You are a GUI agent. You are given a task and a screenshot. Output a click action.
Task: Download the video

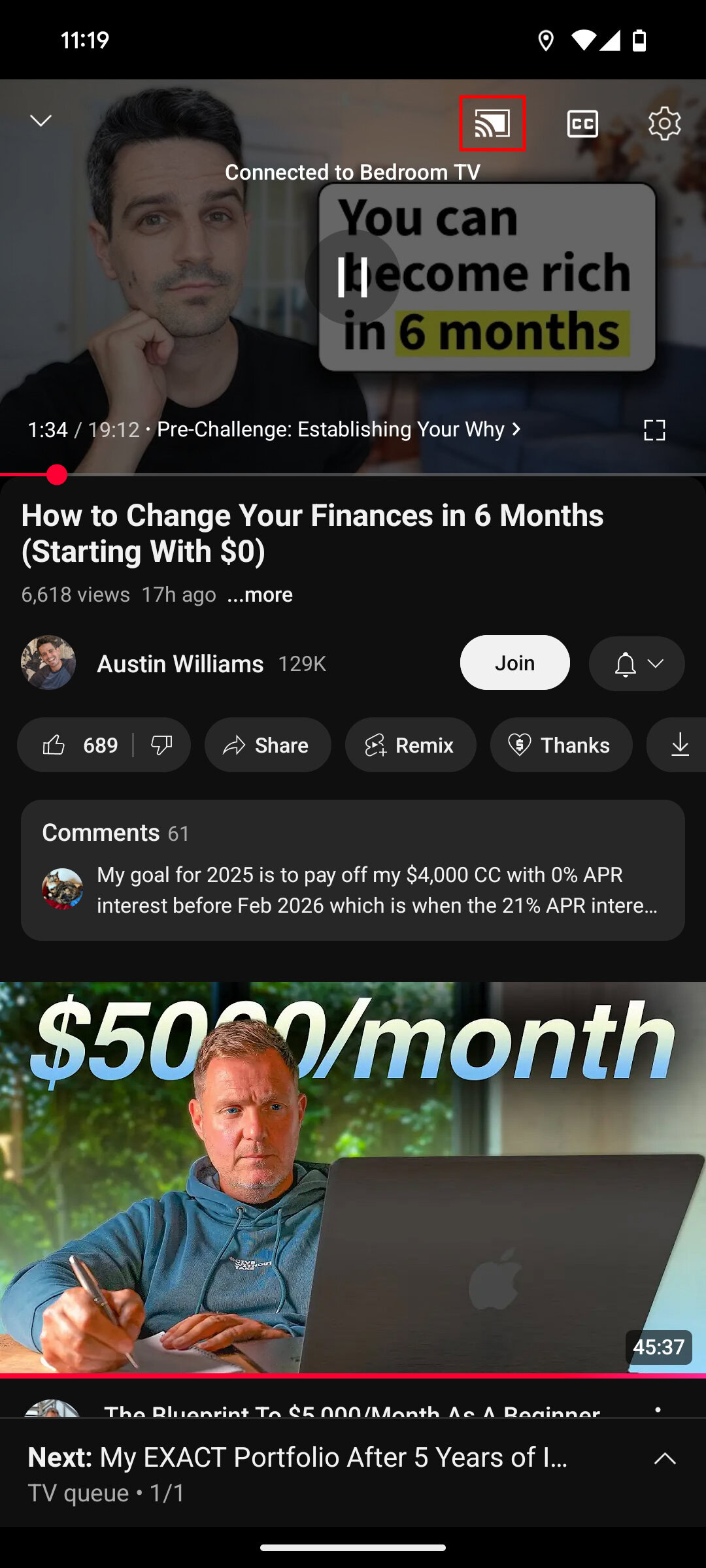tap(679, 745)
